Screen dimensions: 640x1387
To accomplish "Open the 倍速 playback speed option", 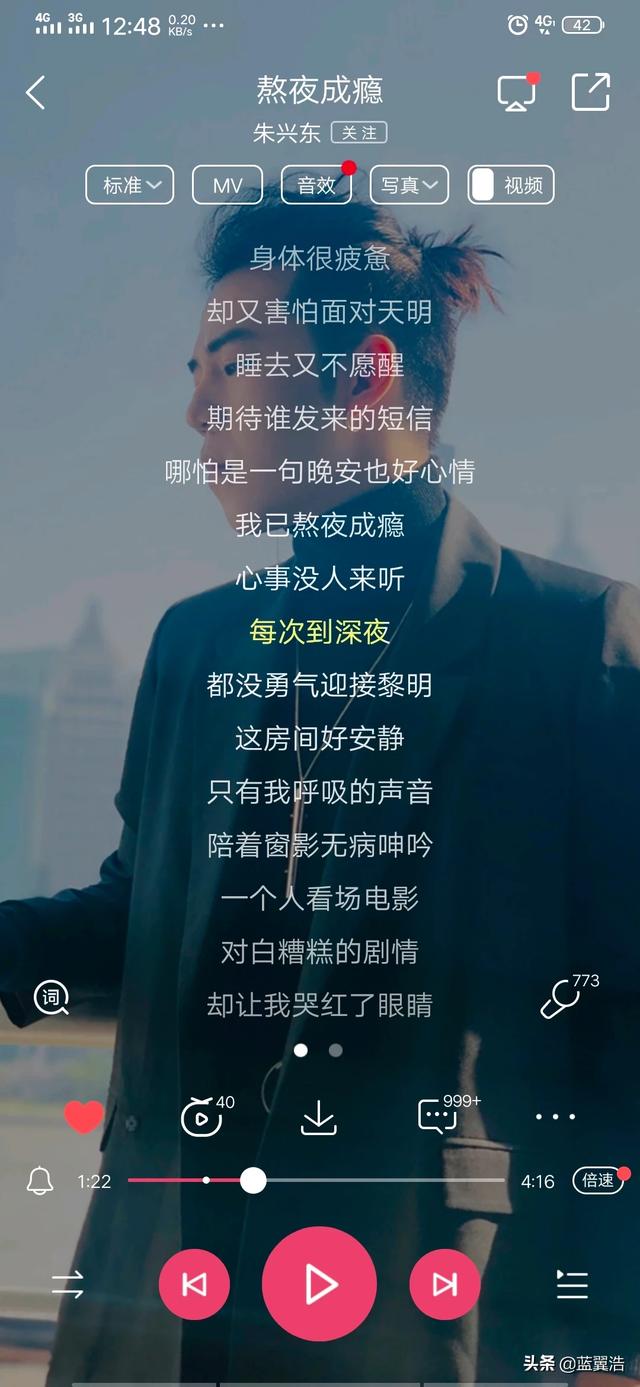I will point(598,1181).
